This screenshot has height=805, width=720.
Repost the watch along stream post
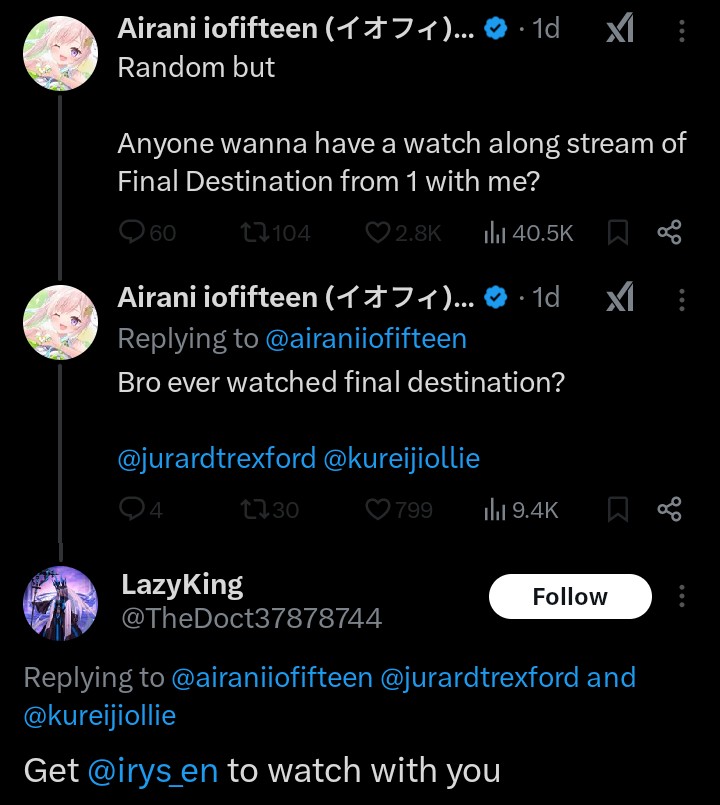[x=254, y=233]
